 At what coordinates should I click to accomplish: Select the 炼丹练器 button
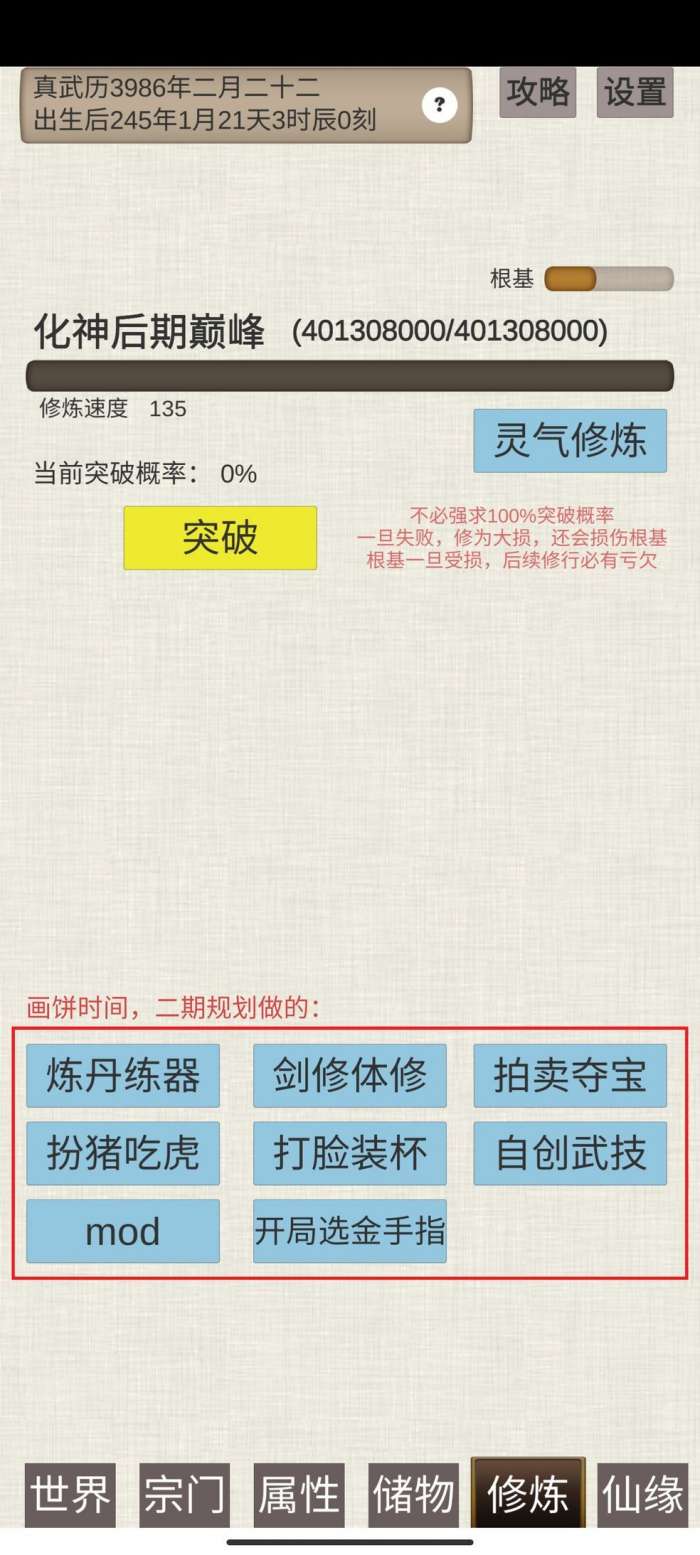pyautogui.click(x=123, y=1076)
